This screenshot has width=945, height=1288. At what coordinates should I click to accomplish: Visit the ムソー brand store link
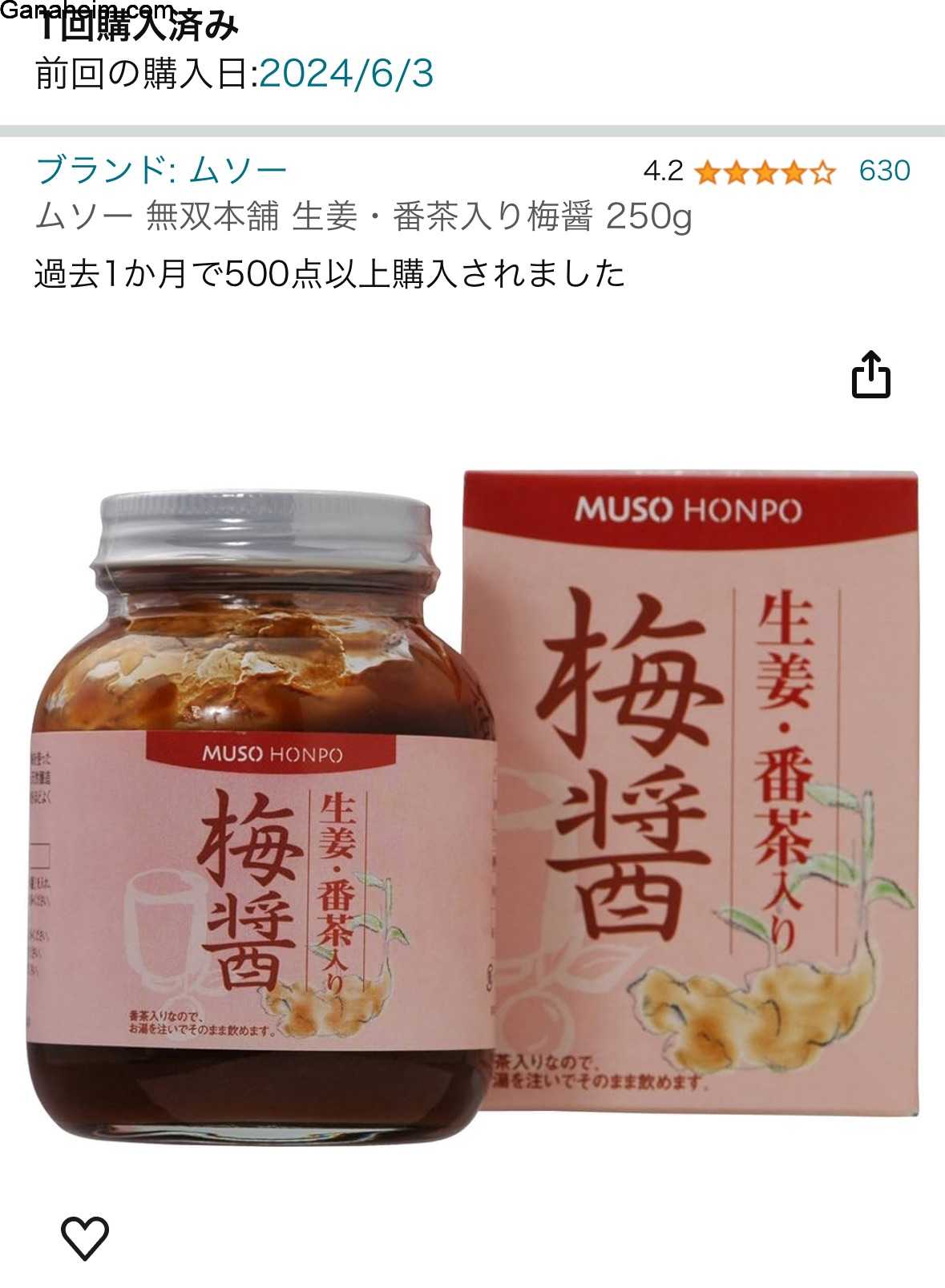coord(161,171)
